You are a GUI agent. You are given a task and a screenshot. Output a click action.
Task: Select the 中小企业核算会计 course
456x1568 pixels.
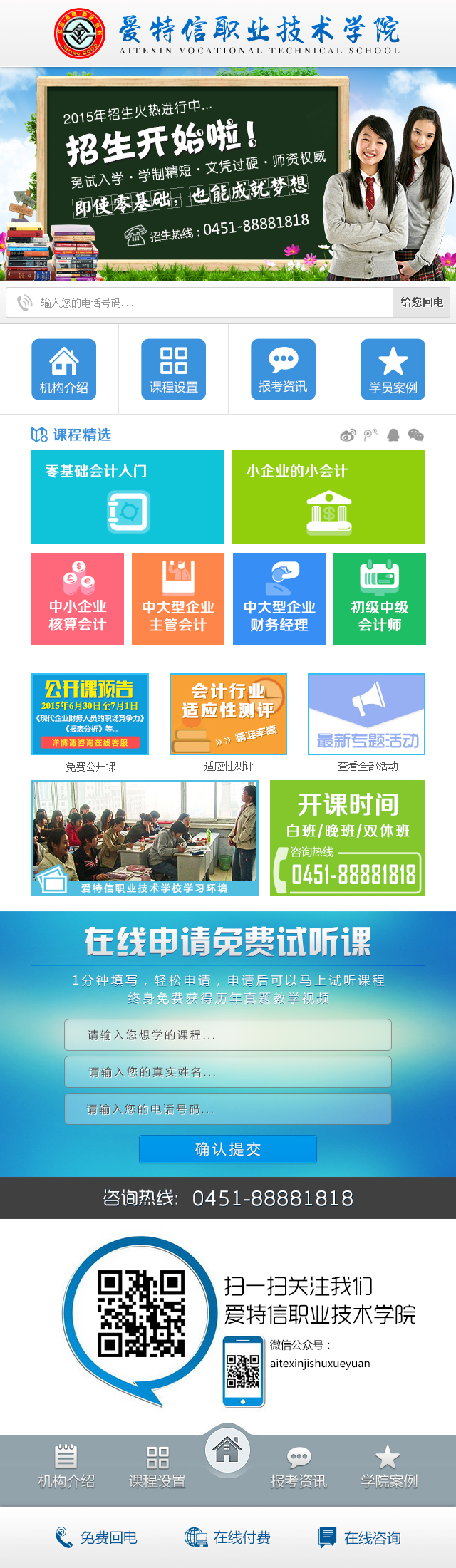pos(78,599)
